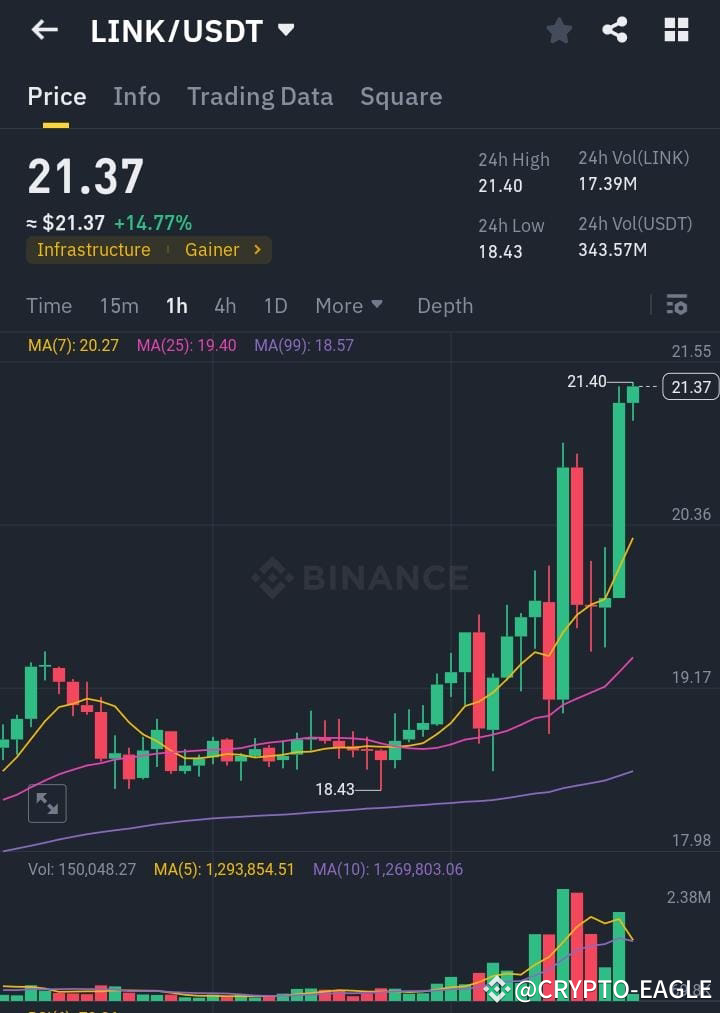Open chart display settings icon beside Depth
Screen dimensions: 720x1013
[x=677, y=305]
